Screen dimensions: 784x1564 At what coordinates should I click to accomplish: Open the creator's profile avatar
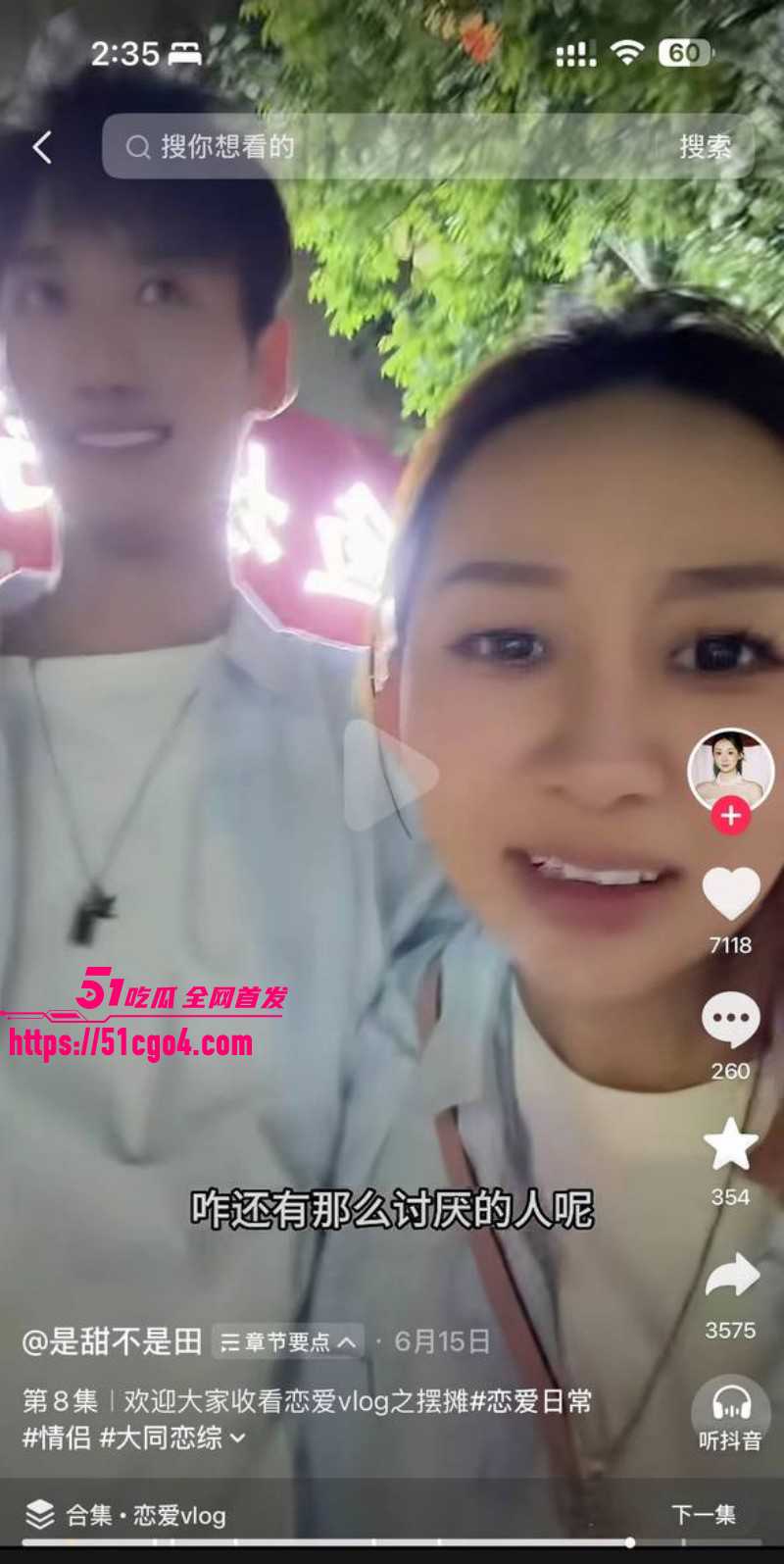point(730,772)
